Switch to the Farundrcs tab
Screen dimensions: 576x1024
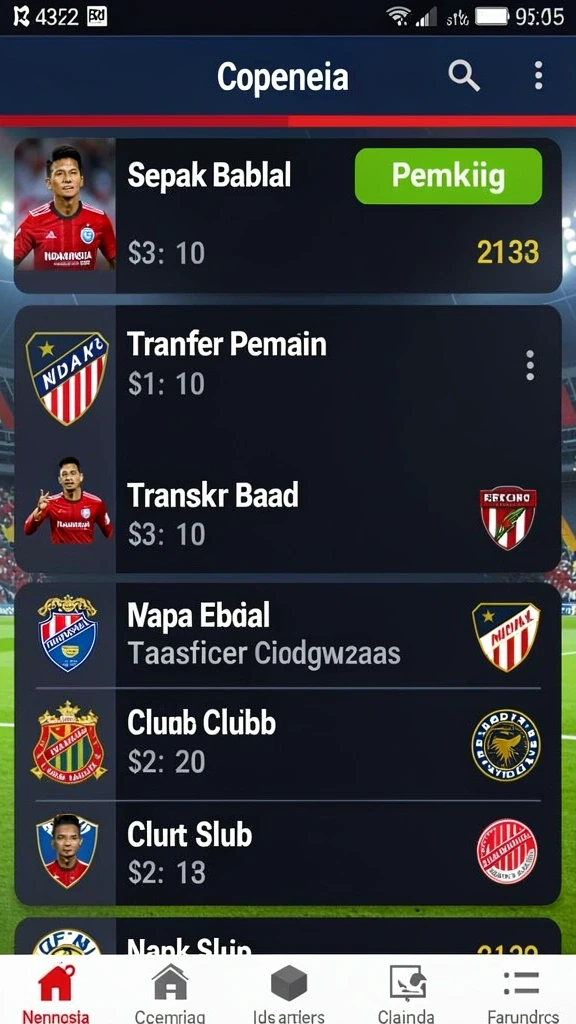coord(522,991)
